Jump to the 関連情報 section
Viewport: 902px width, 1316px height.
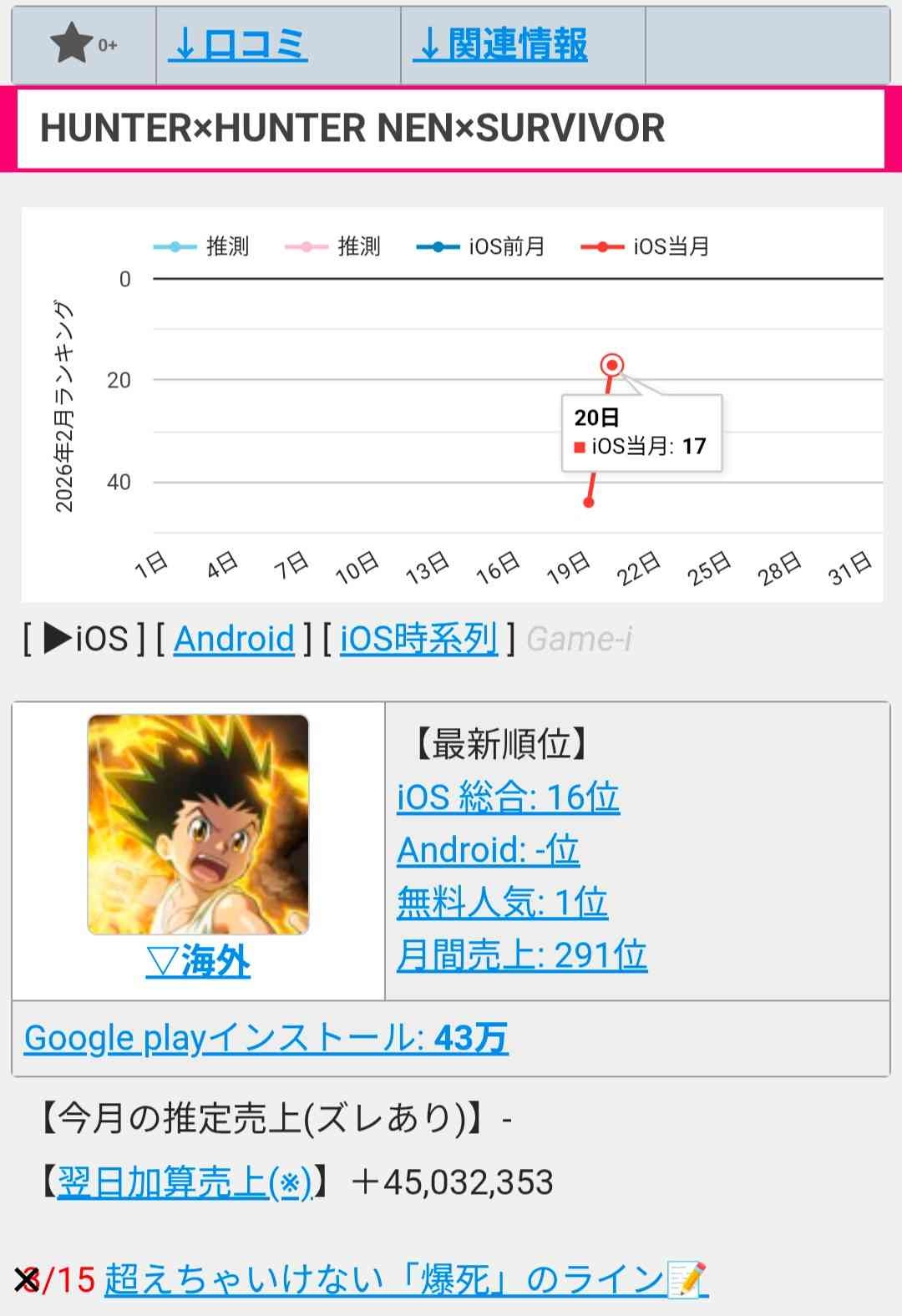pyautogui.click(x=500, y=44)
